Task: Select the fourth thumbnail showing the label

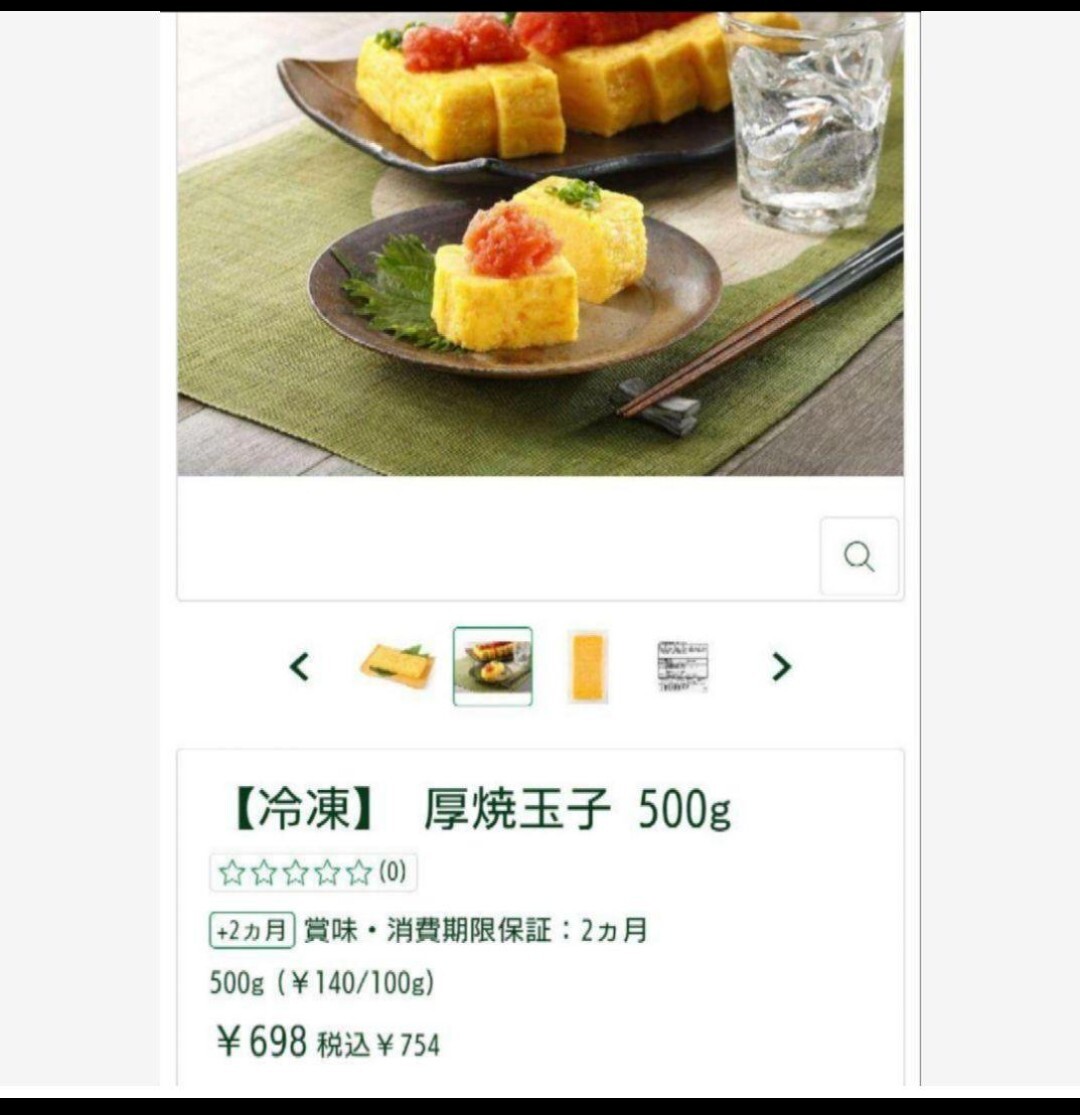Action: (683, 666)
